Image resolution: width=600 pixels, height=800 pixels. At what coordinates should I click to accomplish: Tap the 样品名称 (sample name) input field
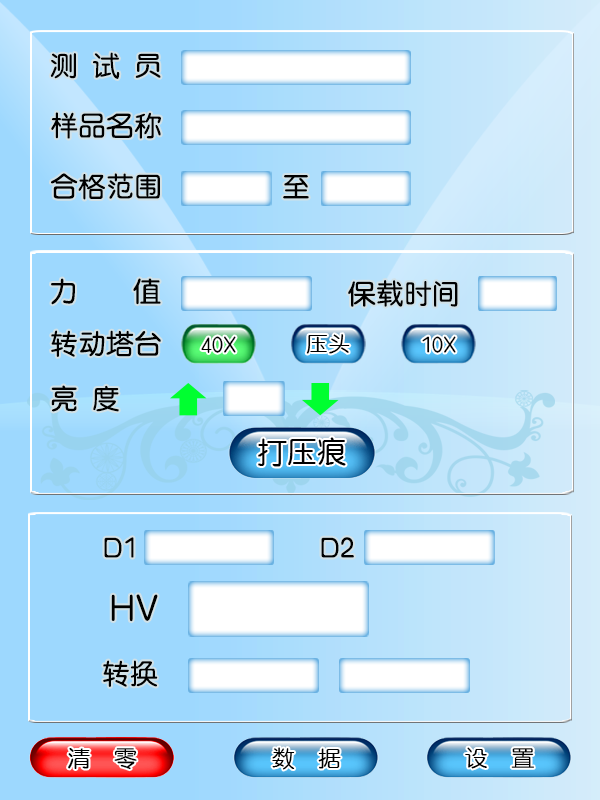pos(295,127)
